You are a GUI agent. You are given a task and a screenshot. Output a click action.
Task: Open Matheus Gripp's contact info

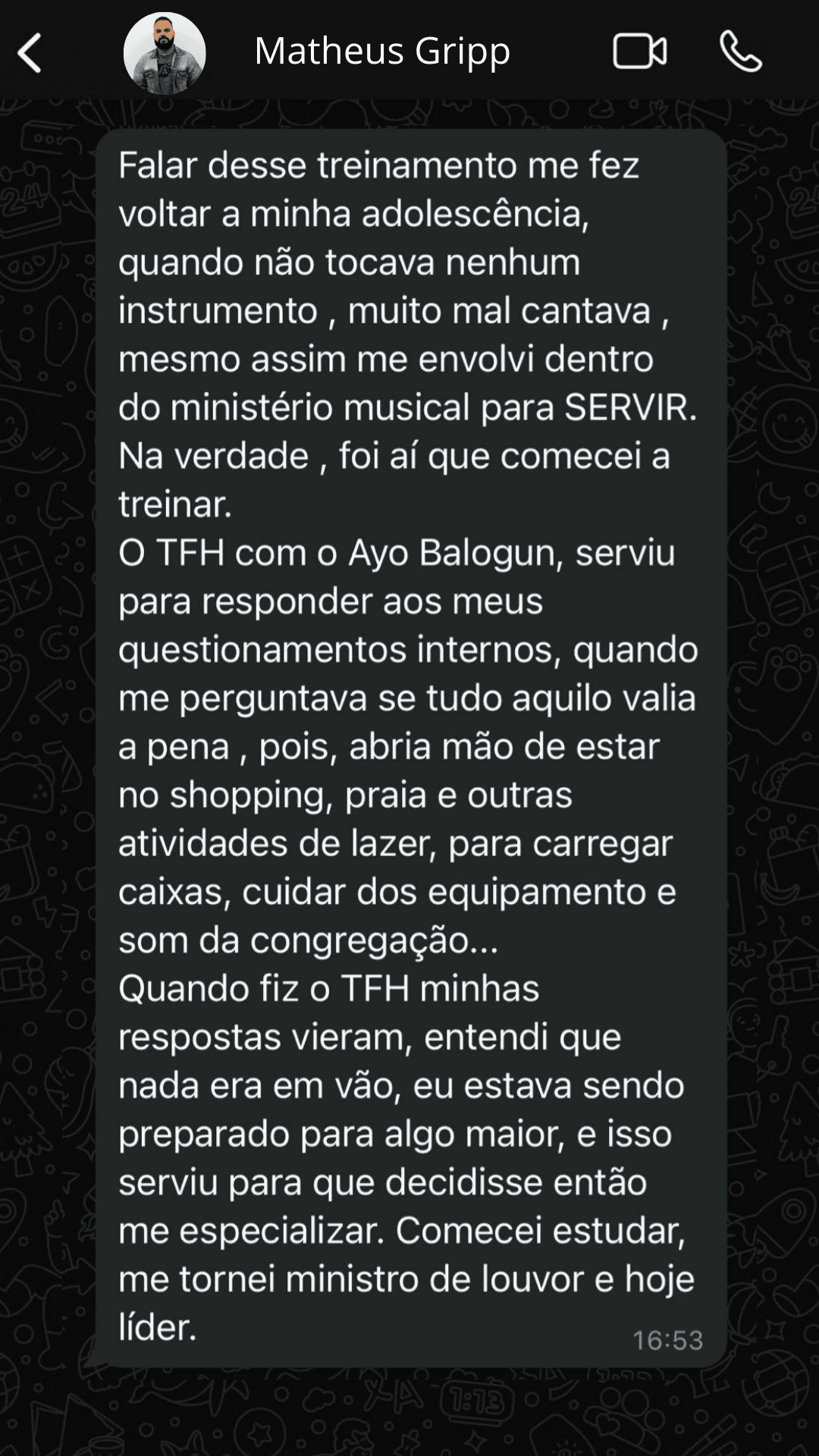pyautogui.click(x=381, y=52)
